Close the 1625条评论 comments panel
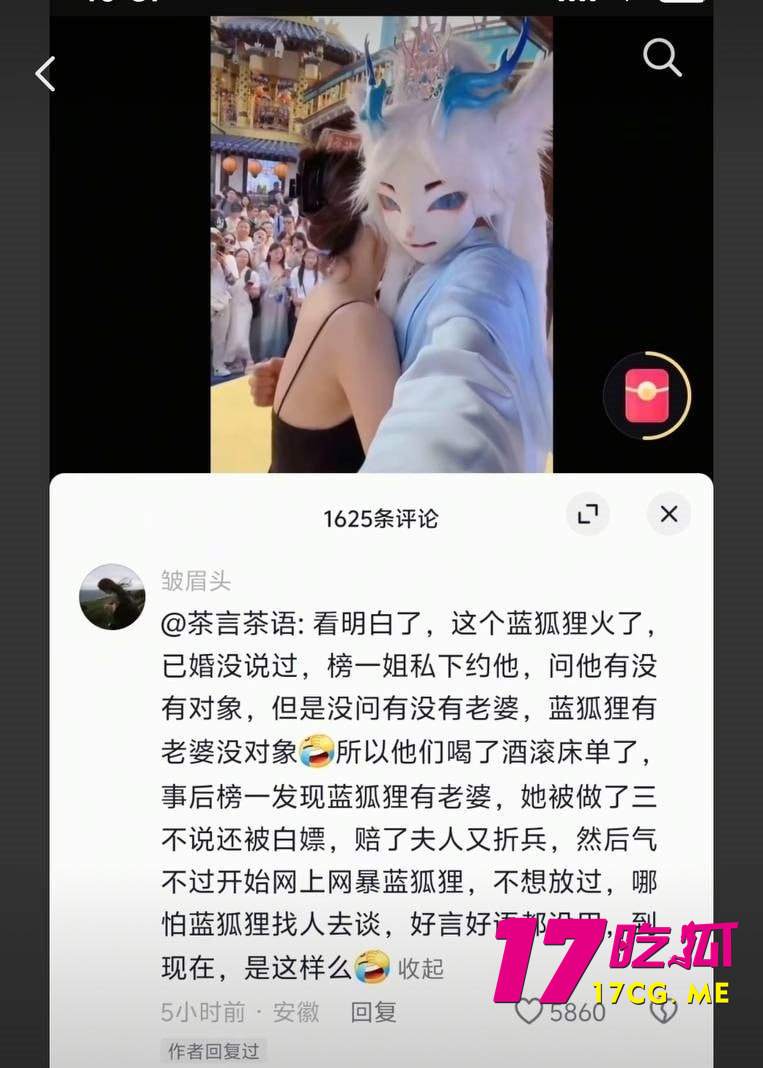Image resolution: width=763 pixels, height=1068 pixels. coord(669,514)
